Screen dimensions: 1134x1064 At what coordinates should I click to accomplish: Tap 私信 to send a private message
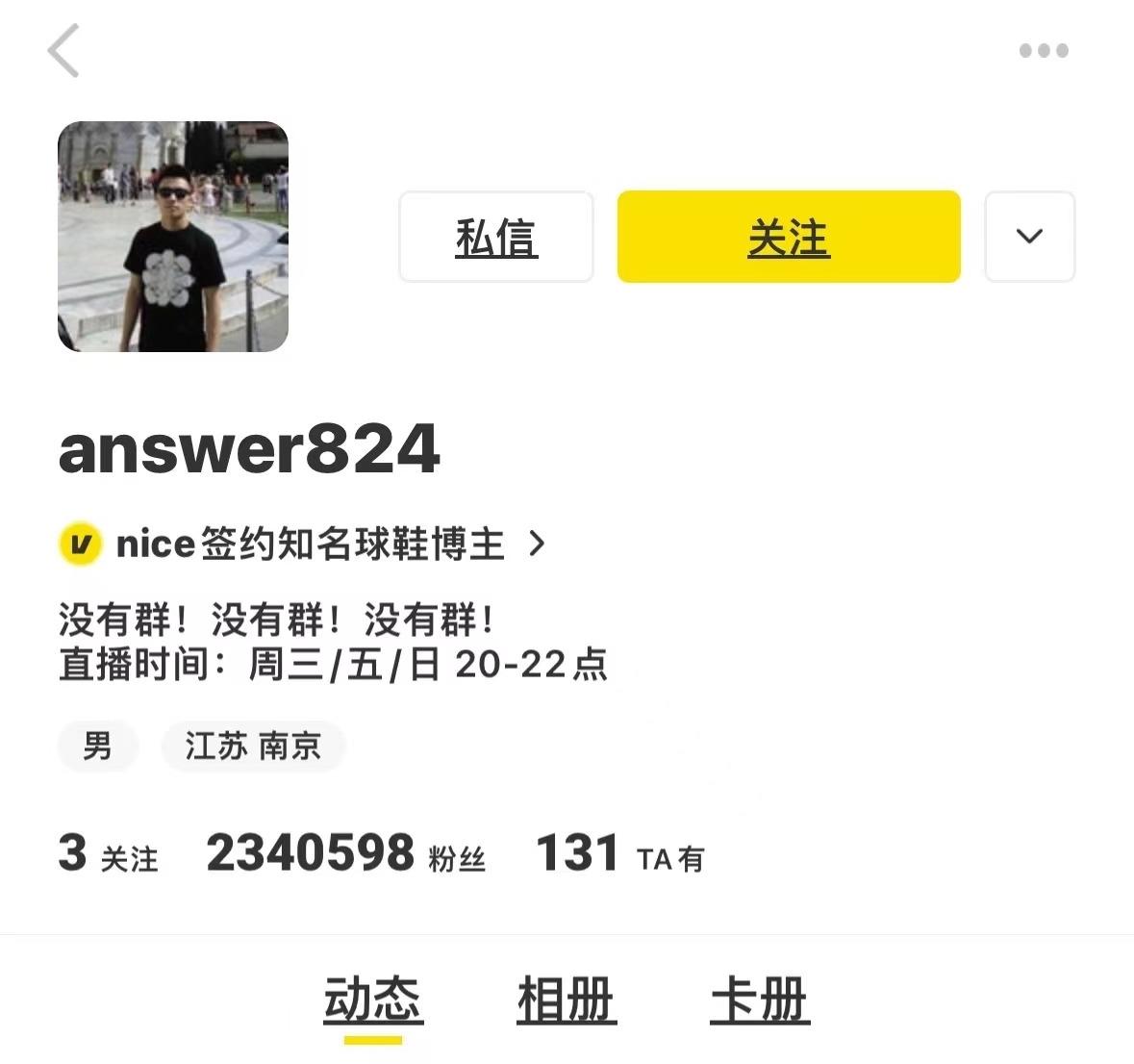(496, 238)
